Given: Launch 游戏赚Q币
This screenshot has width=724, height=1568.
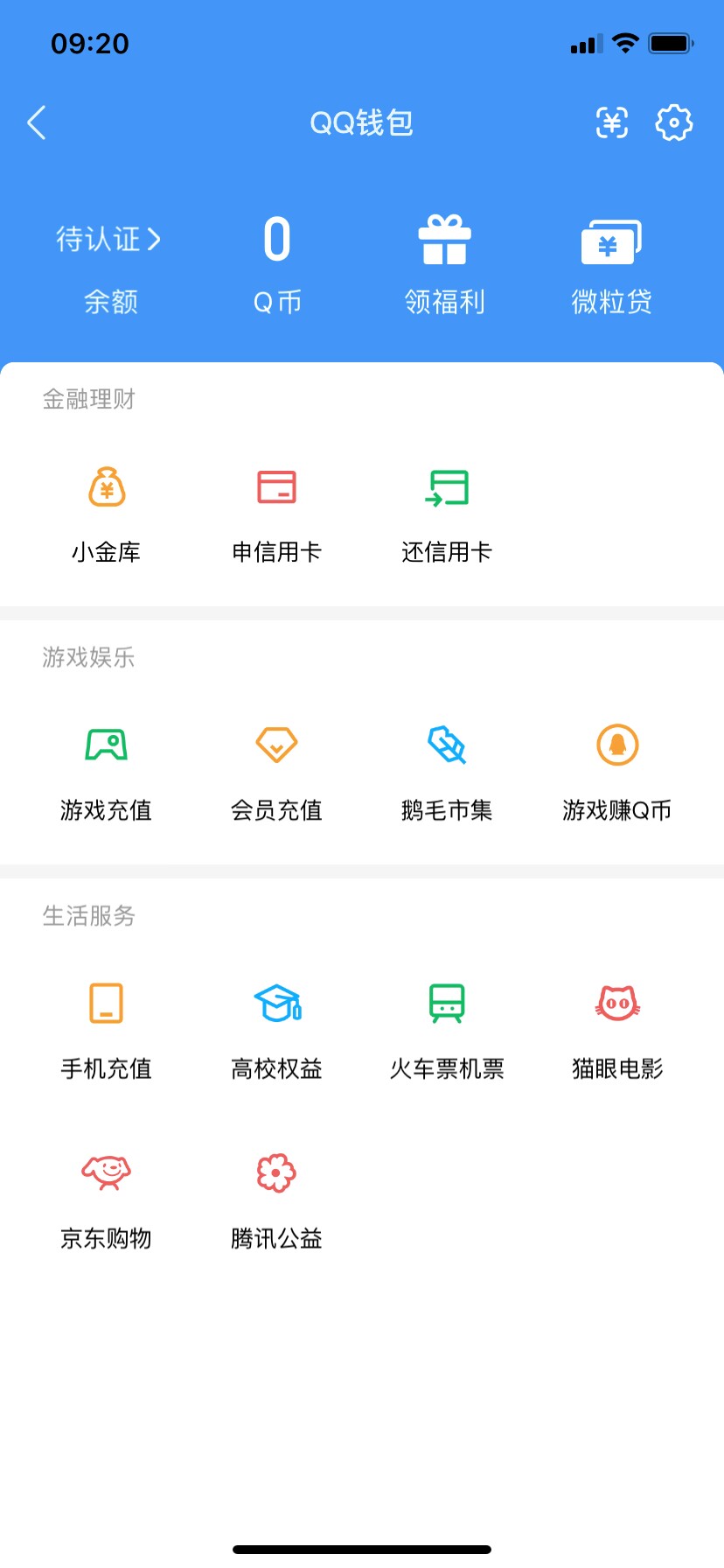Looking at the screenshot, I should [617, 770].
